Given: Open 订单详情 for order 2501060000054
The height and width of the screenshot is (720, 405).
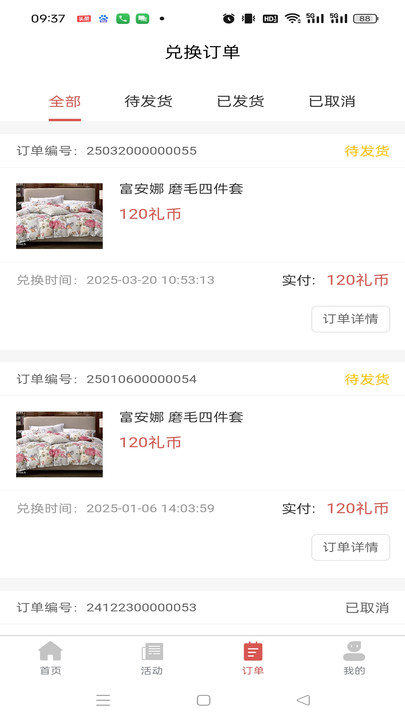Looking at the screenshot, I should point(351,547).
